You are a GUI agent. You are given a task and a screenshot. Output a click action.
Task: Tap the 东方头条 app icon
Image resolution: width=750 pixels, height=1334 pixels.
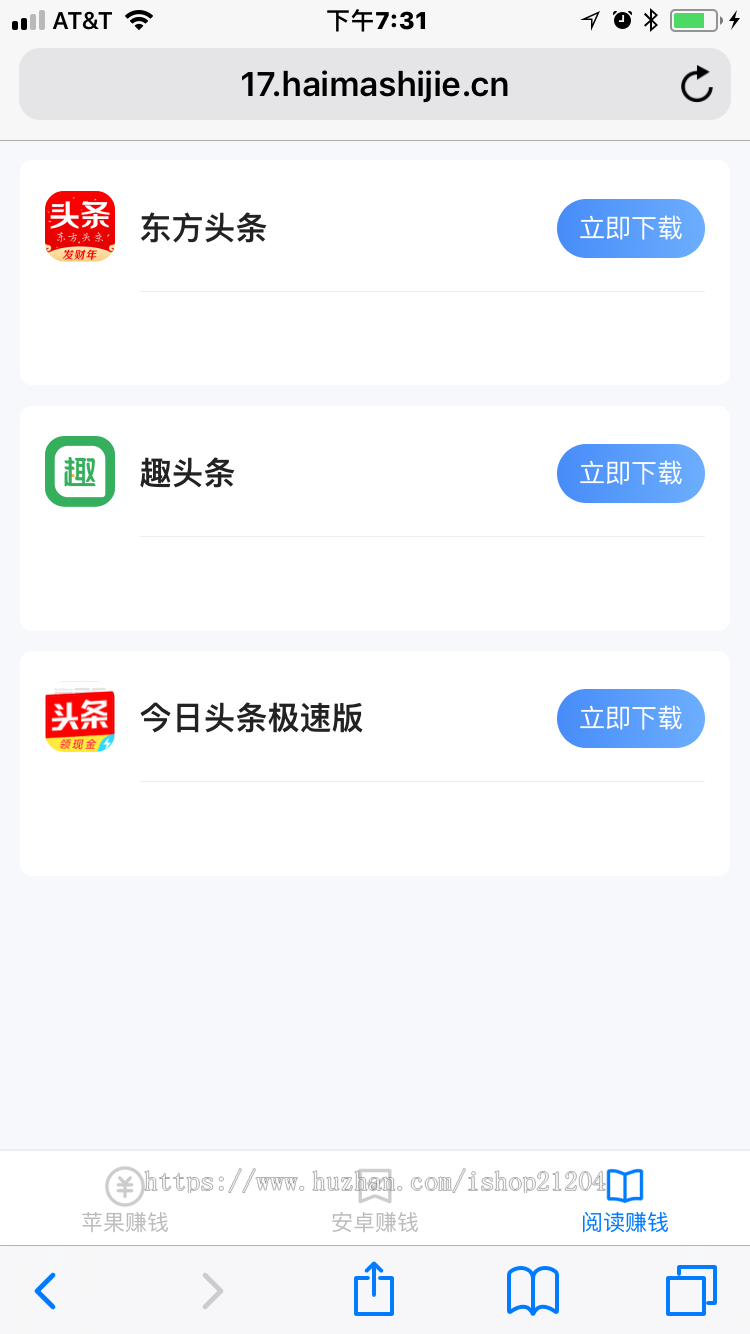click(x=79, y=227)
